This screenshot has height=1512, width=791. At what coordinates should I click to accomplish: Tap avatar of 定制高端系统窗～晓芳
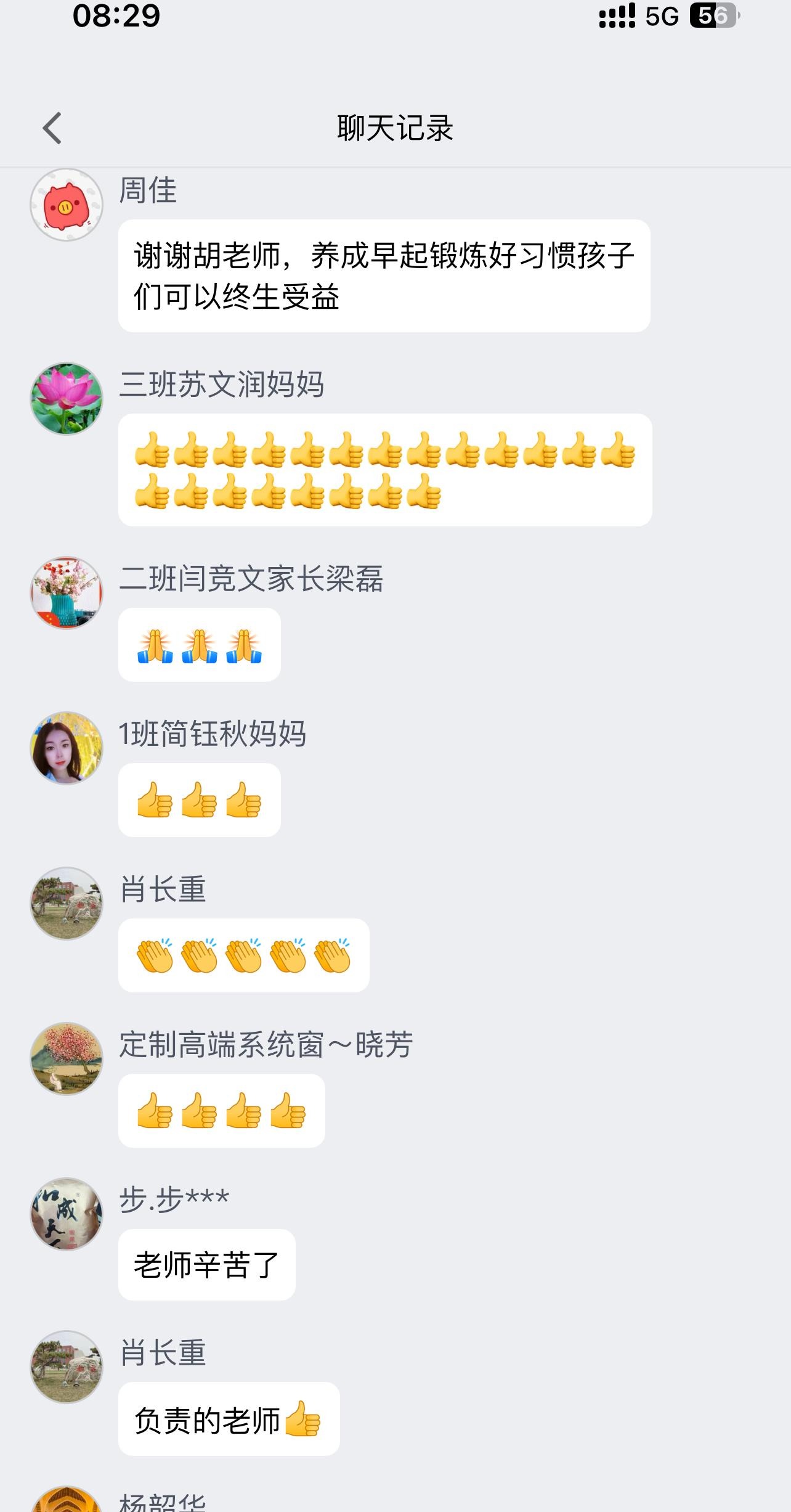pyautogui.click(x=67, y=1059)
